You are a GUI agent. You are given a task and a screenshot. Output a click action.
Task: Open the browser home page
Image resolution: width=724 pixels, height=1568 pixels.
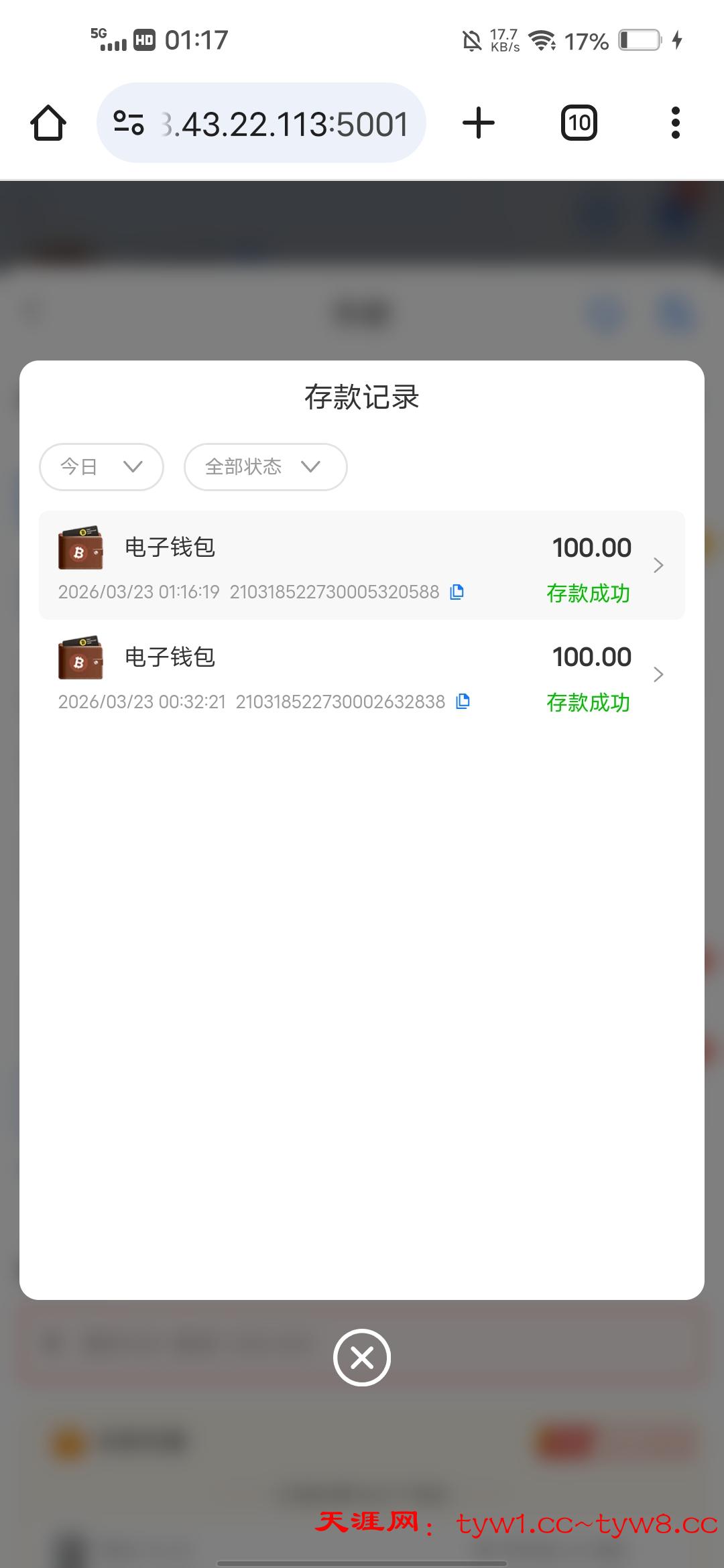click(x=48, y=123)
